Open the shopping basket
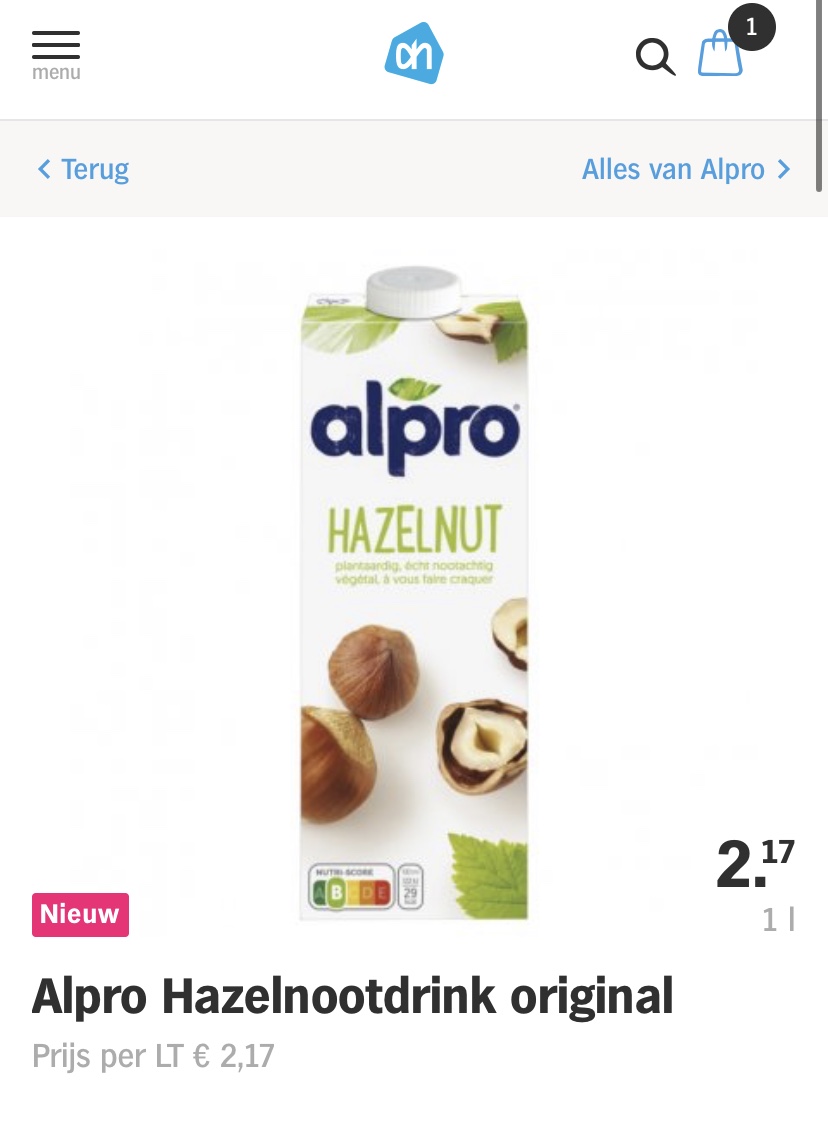This screenshot has height=1136, width=828. pyautogui.click(x=721, y=53)
